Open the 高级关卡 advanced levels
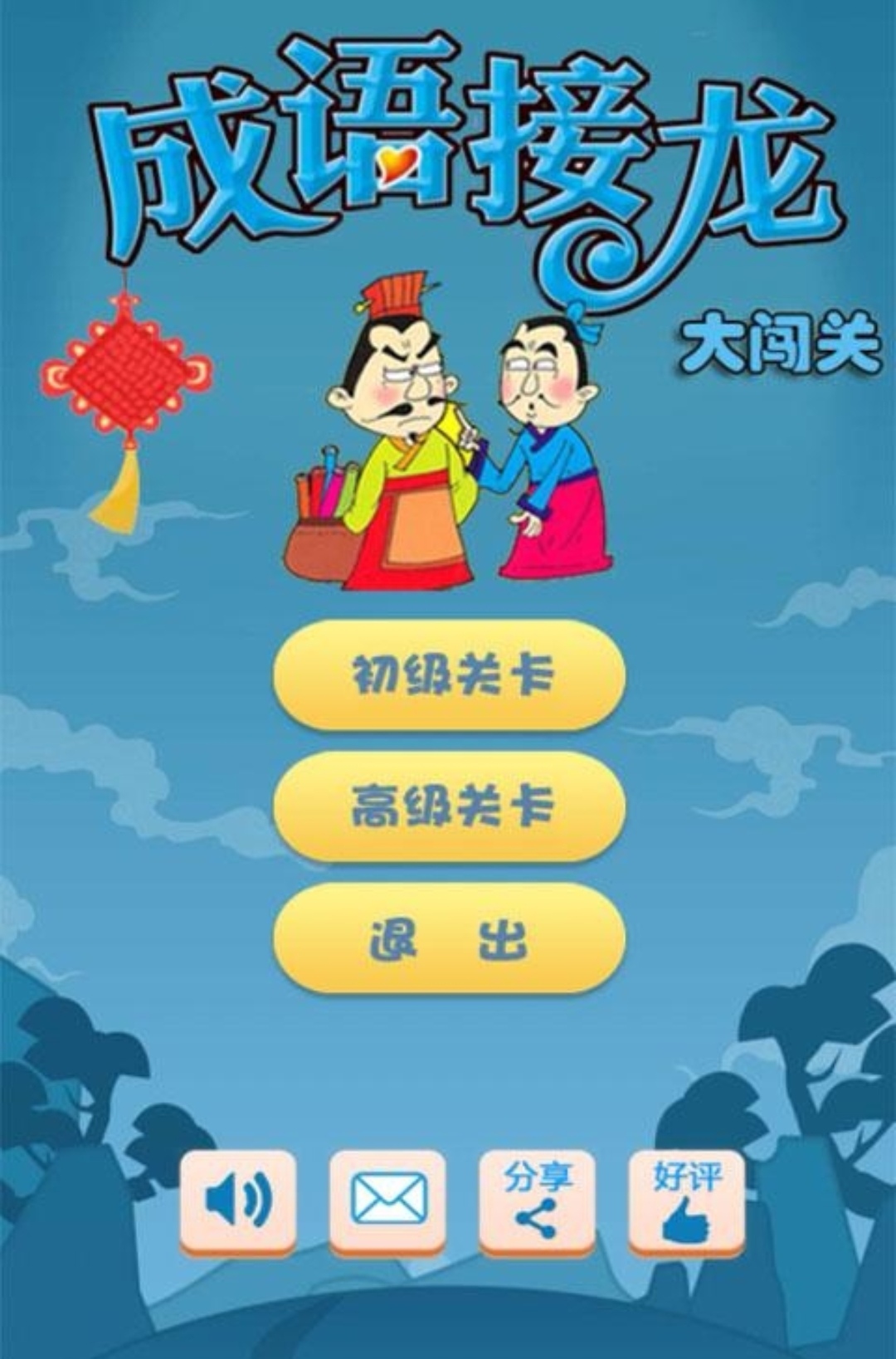This screenshot has width=896, height=1359. pyautogui.click(x=449, y=806)
